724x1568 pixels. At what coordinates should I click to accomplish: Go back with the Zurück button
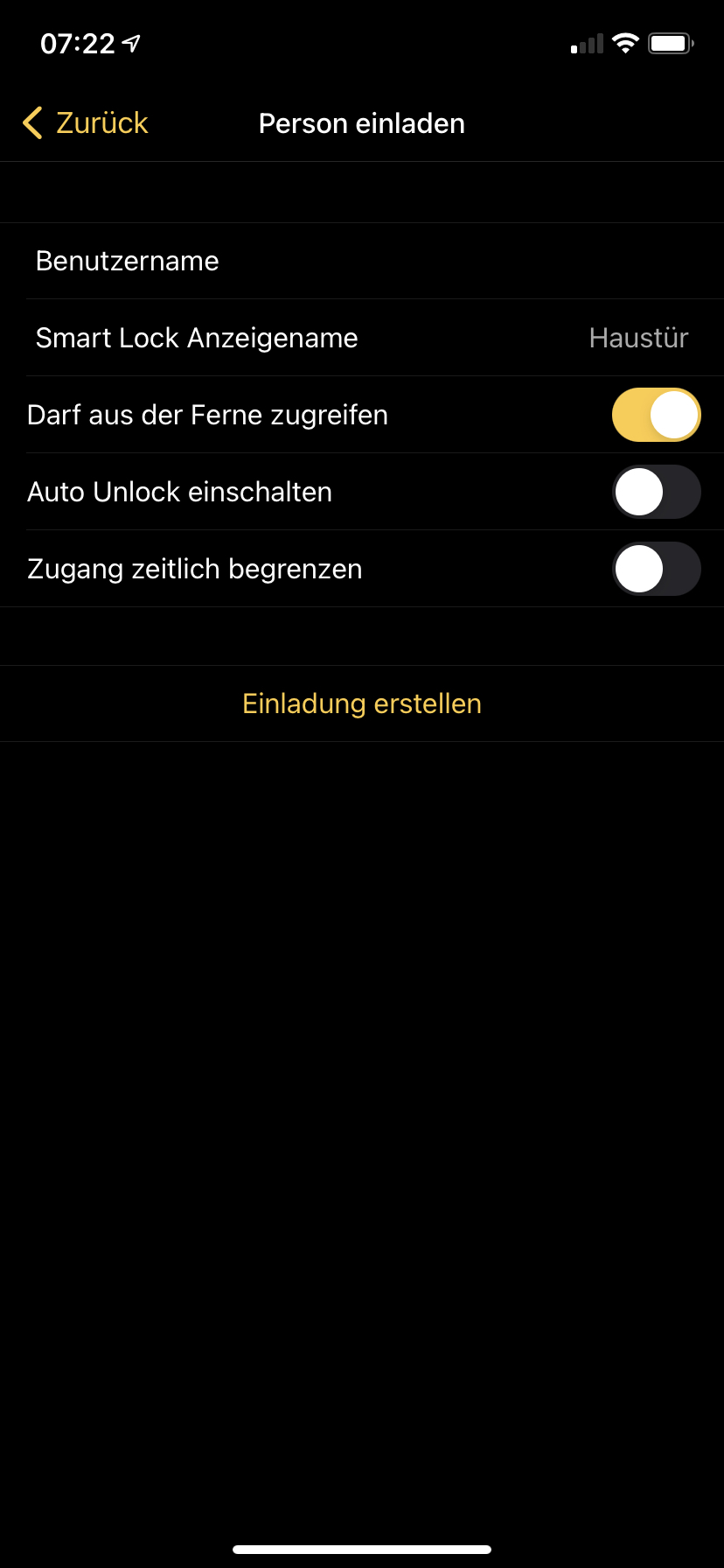(x=86, y=123)
